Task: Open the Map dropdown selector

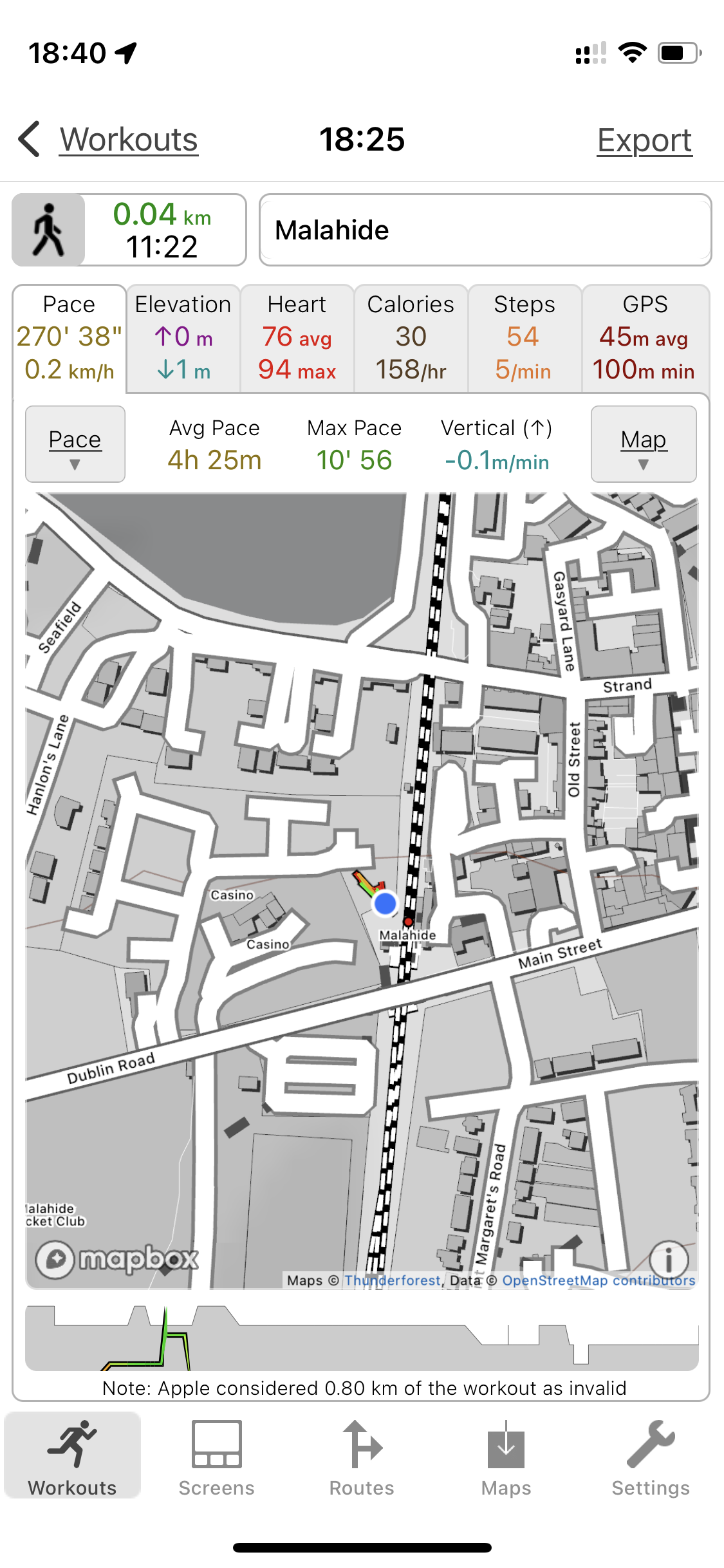Action: pos(644,444)
